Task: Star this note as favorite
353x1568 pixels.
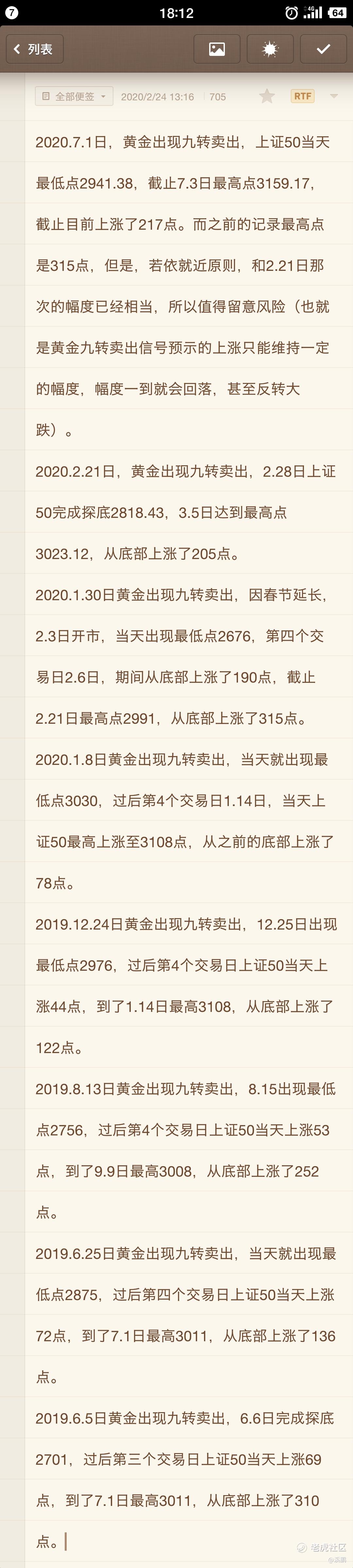Action: (267, 96)
